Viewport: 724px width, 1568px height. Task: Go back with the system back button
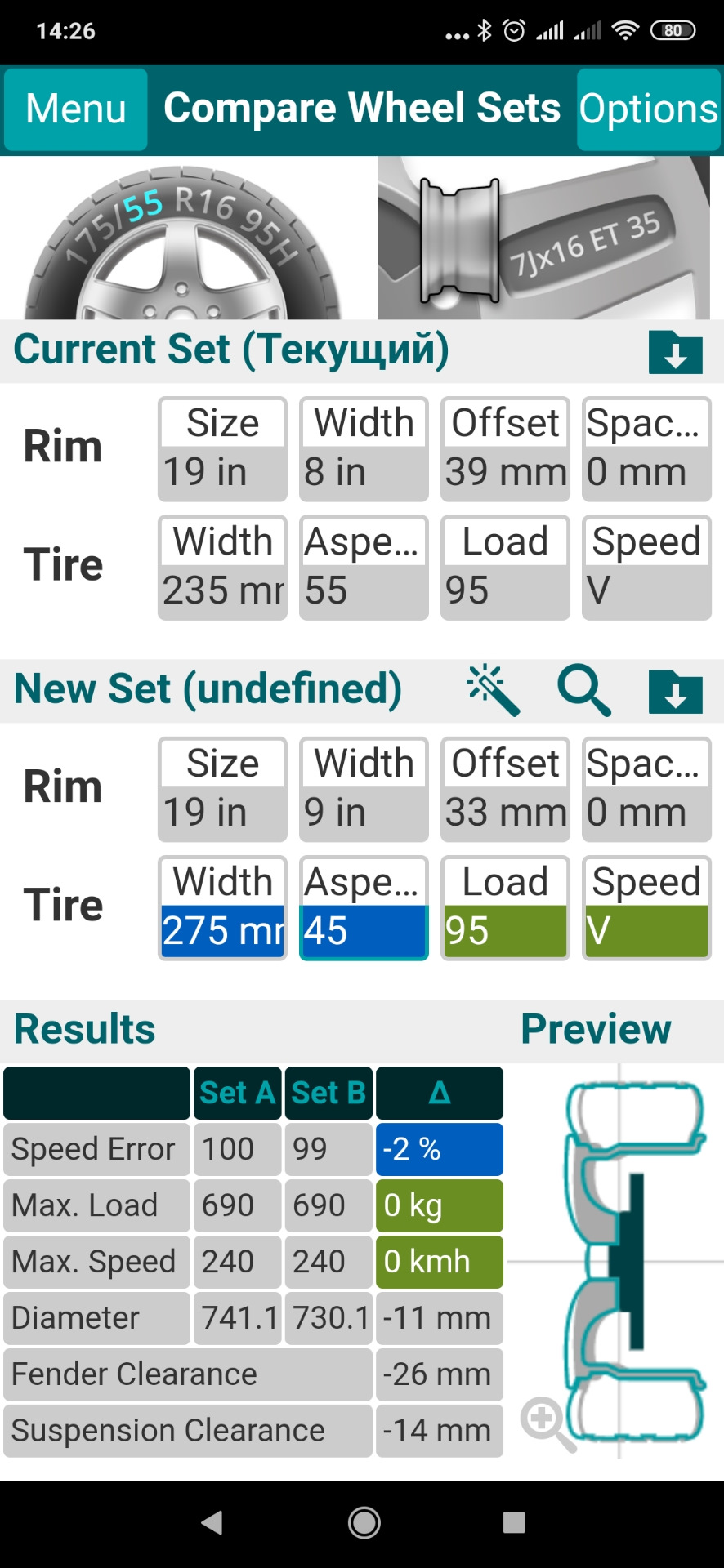pos(212,1522)
